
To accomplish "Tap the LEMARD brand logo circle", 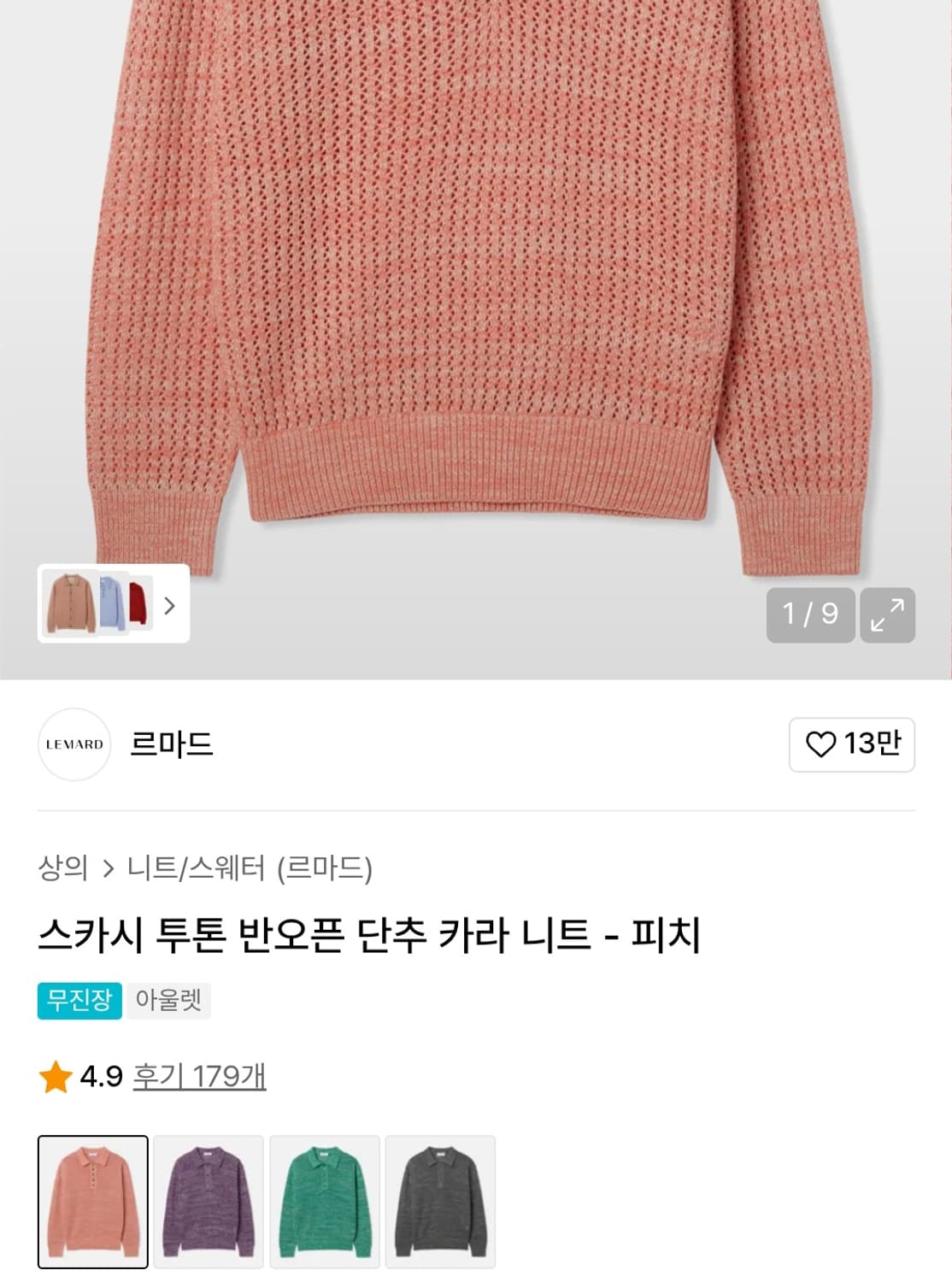I will click(x=74, y=744).
